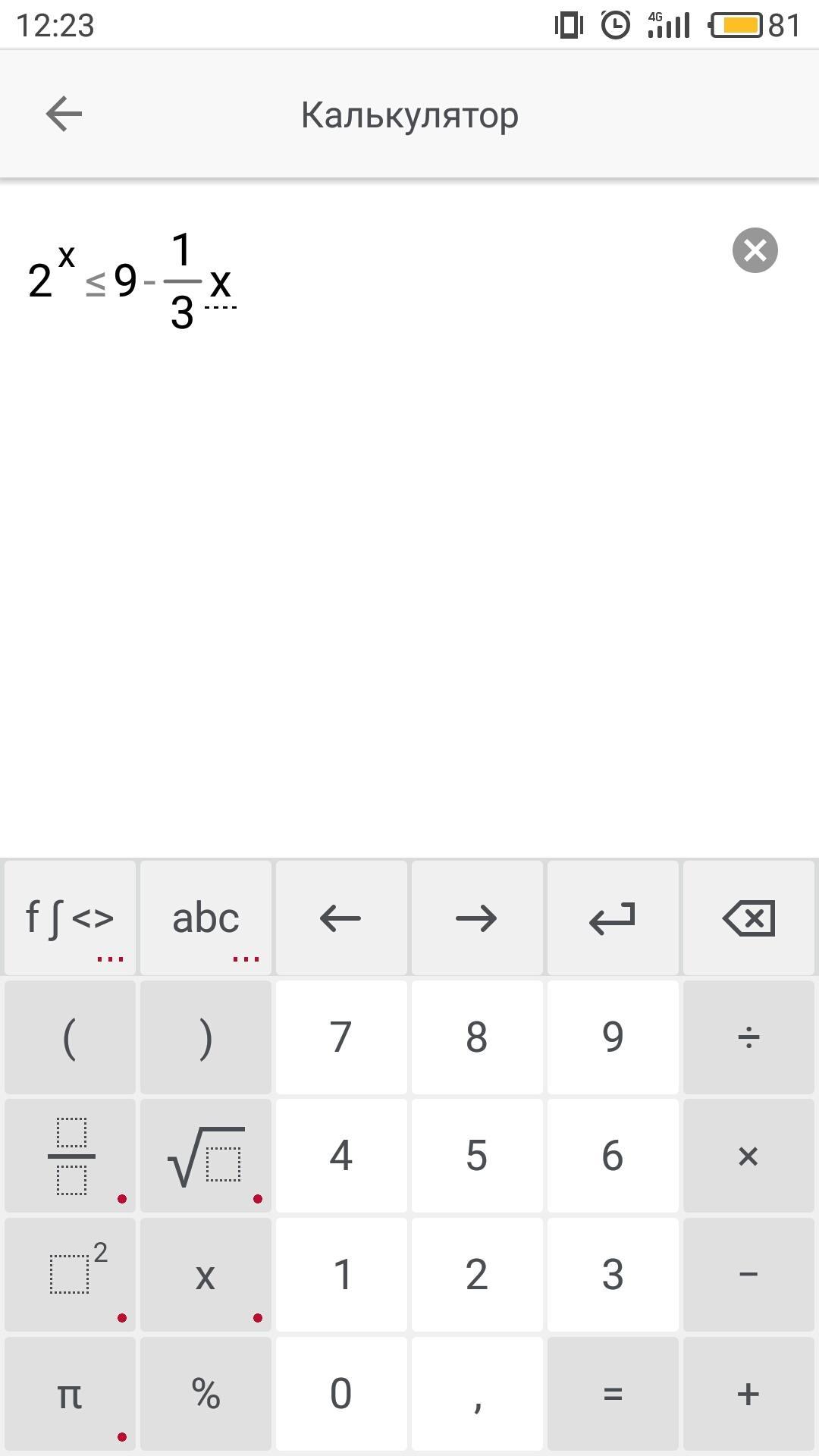Insert a fraction template
This screenshot has height=1456, width=819.
(x=70, y=1156)
